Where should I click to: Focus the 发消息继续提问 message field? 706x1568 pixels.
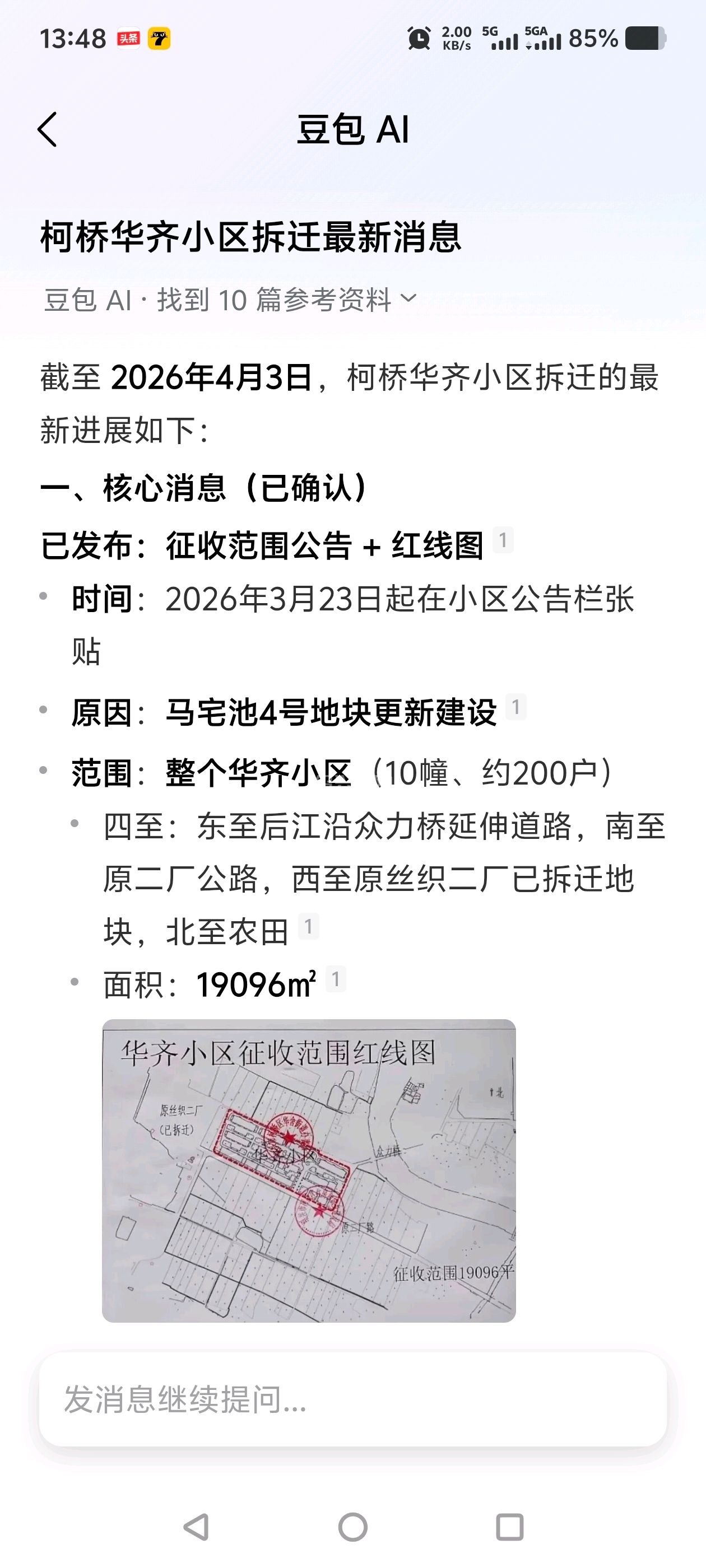coord(352,1399)
